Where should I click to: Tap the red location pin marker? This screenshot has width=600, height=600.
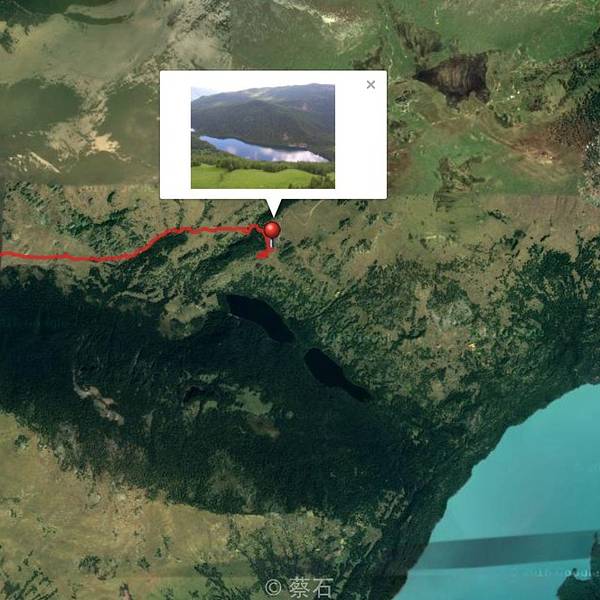coord(270,231)
